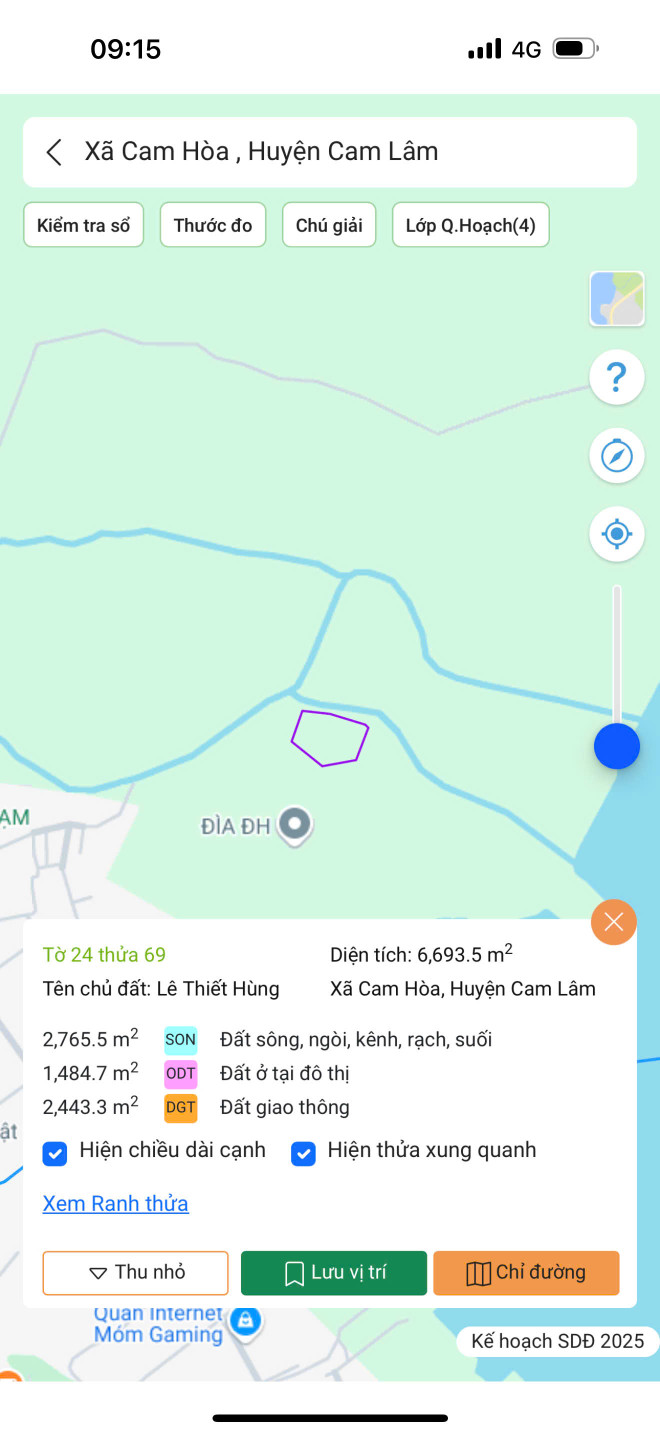Uncheck Hiện thửa xung quanh
The width and height of the screenshot is (660, 1434).
(x=303, y=1154)
